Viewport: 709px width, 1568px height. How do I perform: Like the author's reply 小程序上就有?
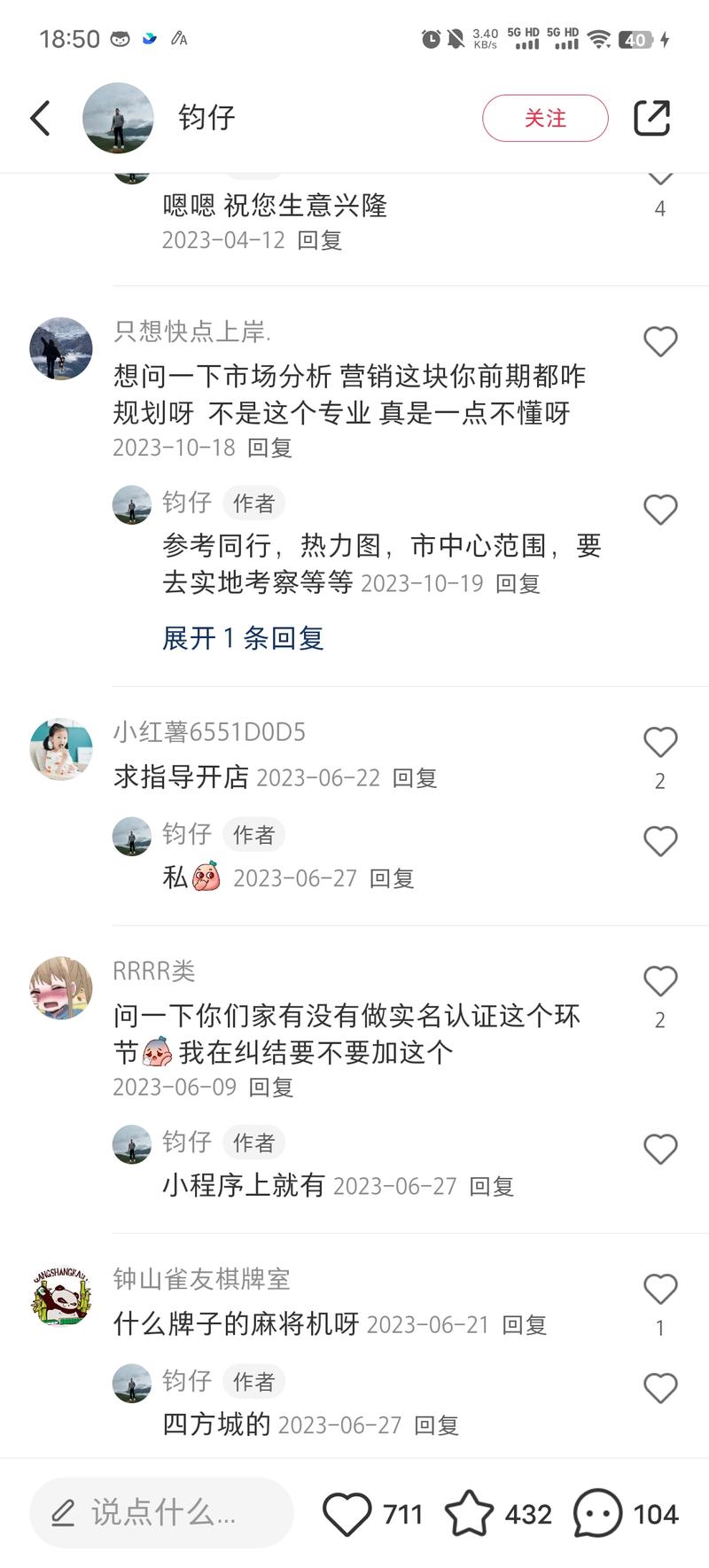[x=660, y=1150]
